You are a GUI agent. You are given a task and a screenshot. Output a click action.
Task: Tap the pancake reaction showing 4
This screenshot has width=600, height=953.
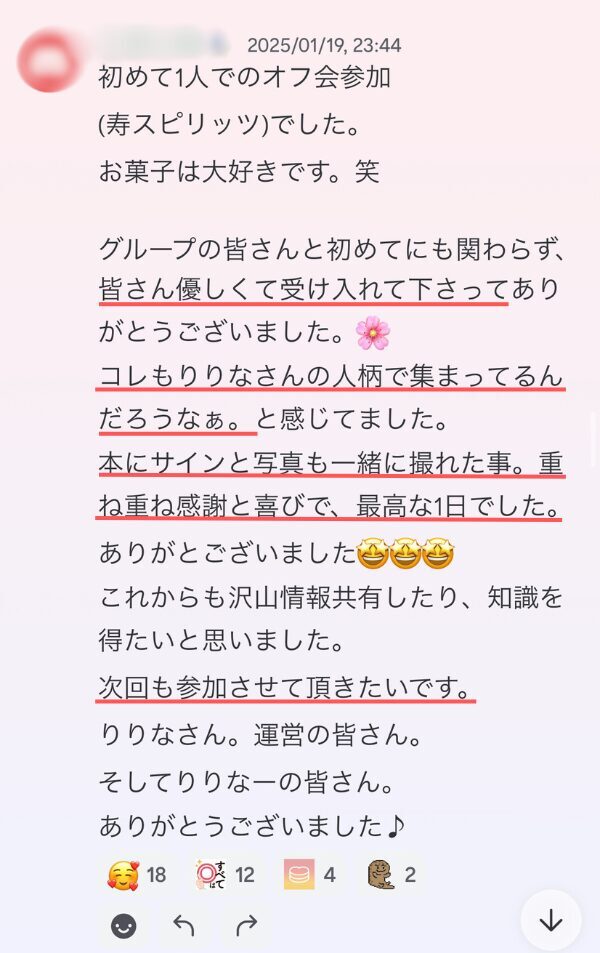pos(310,875)
